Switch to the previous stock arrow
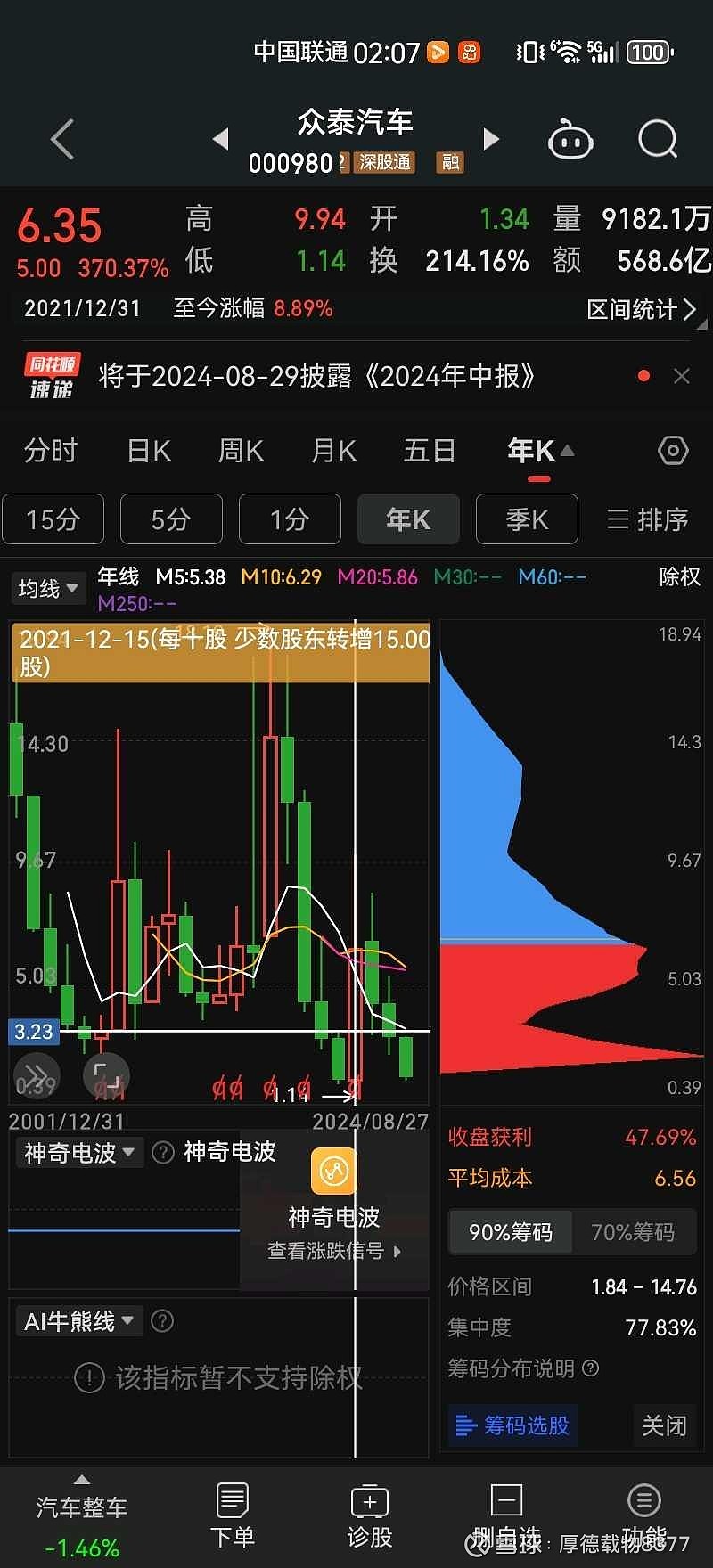Image resolution: width=713 pixels, height=1568 pixels. point(221,139)
